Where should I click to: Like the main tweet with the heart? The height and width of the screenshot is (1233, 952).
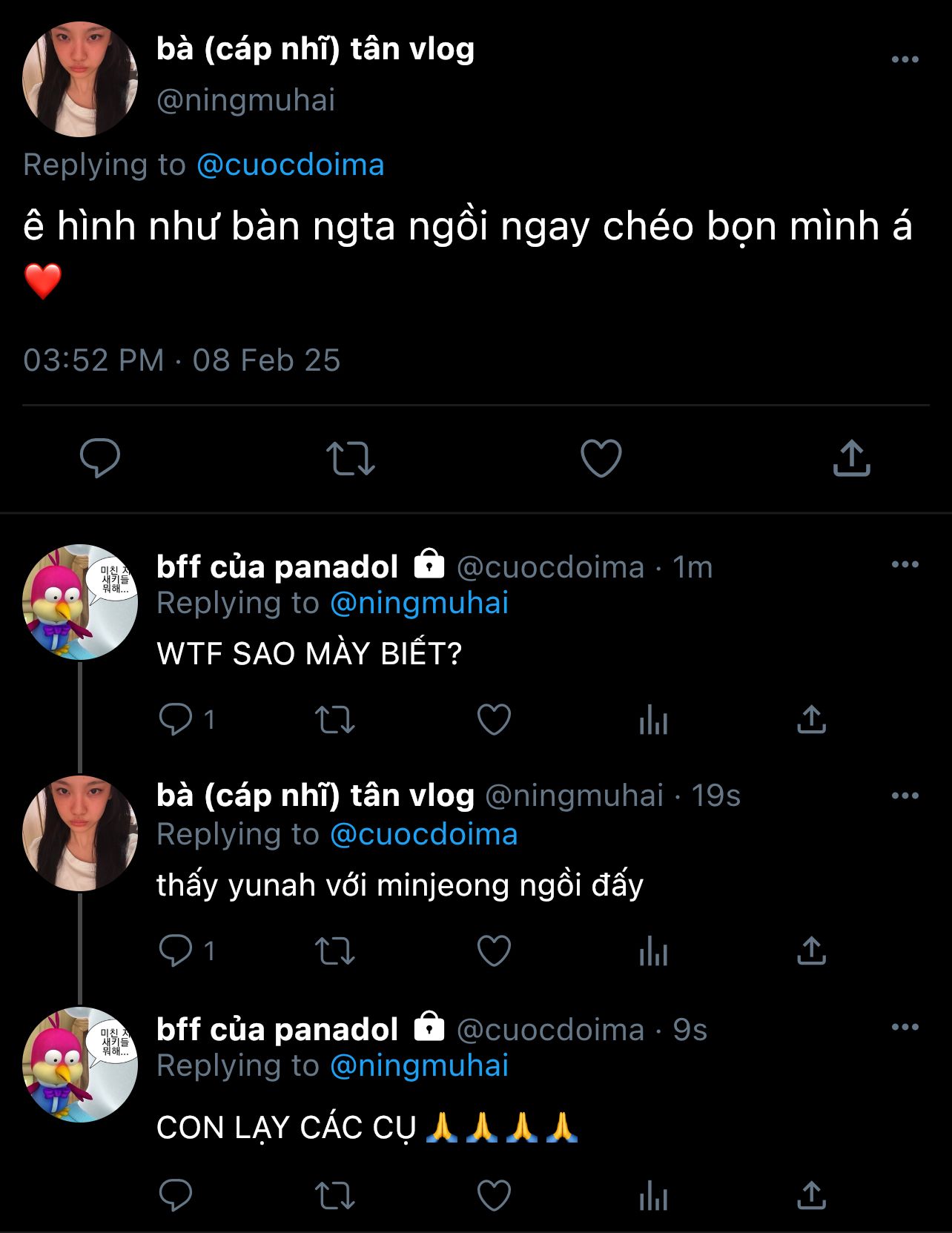coord(601,458)
